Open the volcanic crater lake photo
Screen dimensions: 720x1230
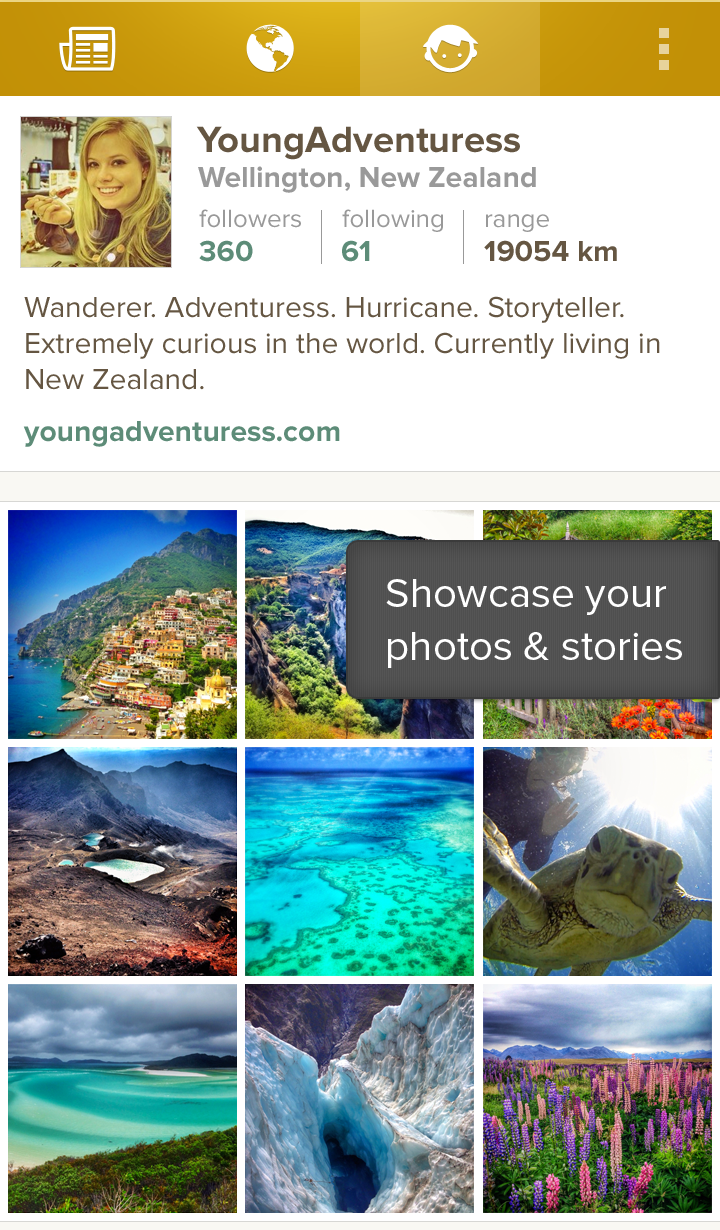[x=122, y=861]
